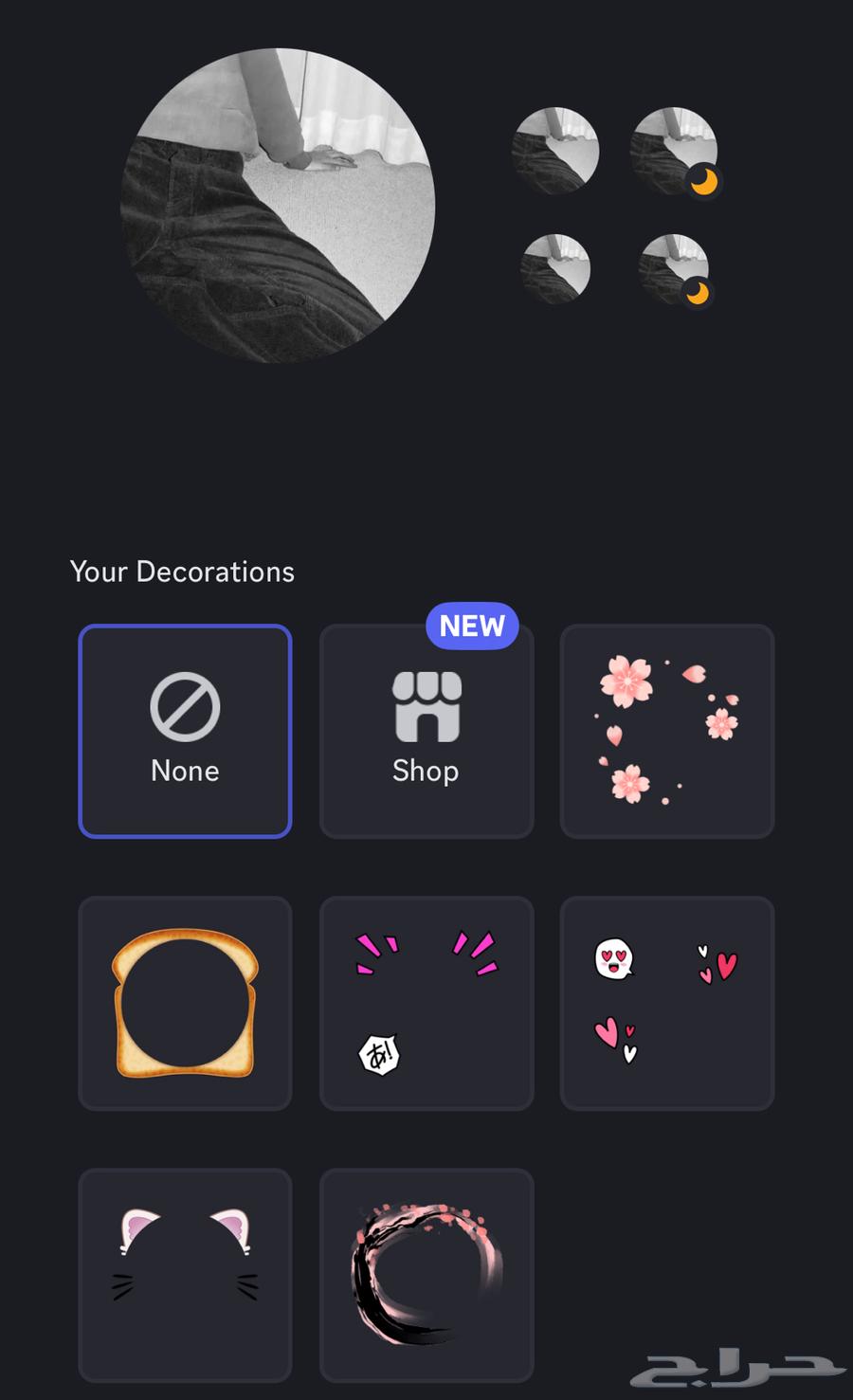
Task: Apply the toast bread decoration
Action: (184, 1002)
